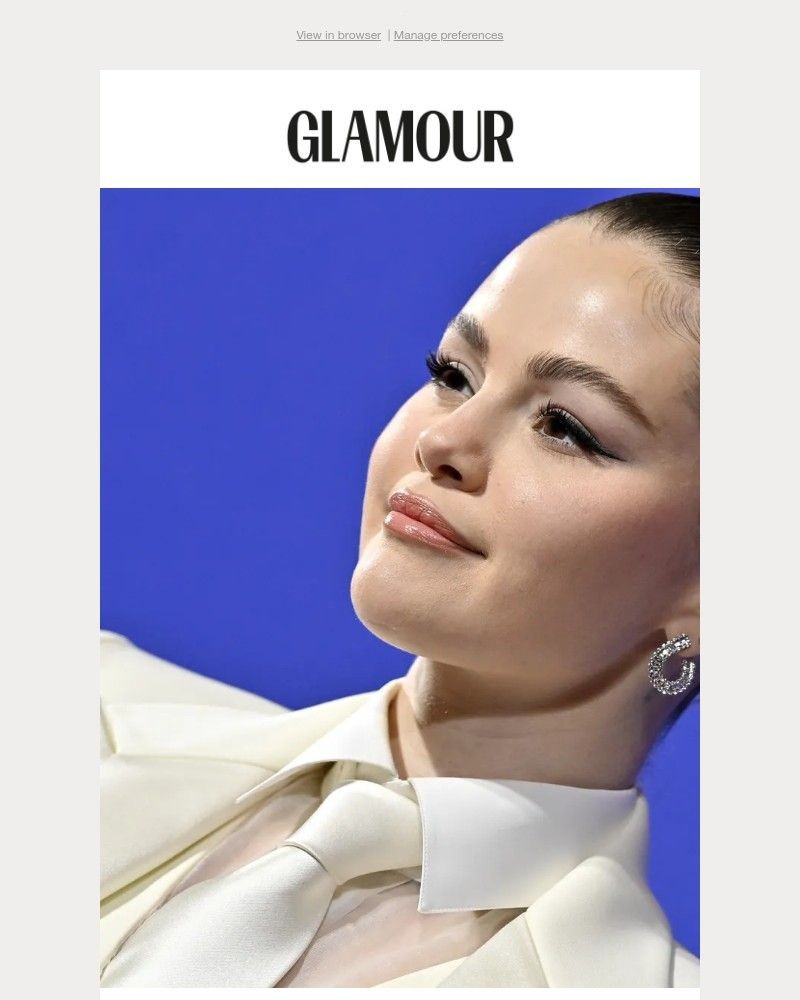The image size is (800, 1000).
Task: Tap the Manage preferences link
Action: 448,35
